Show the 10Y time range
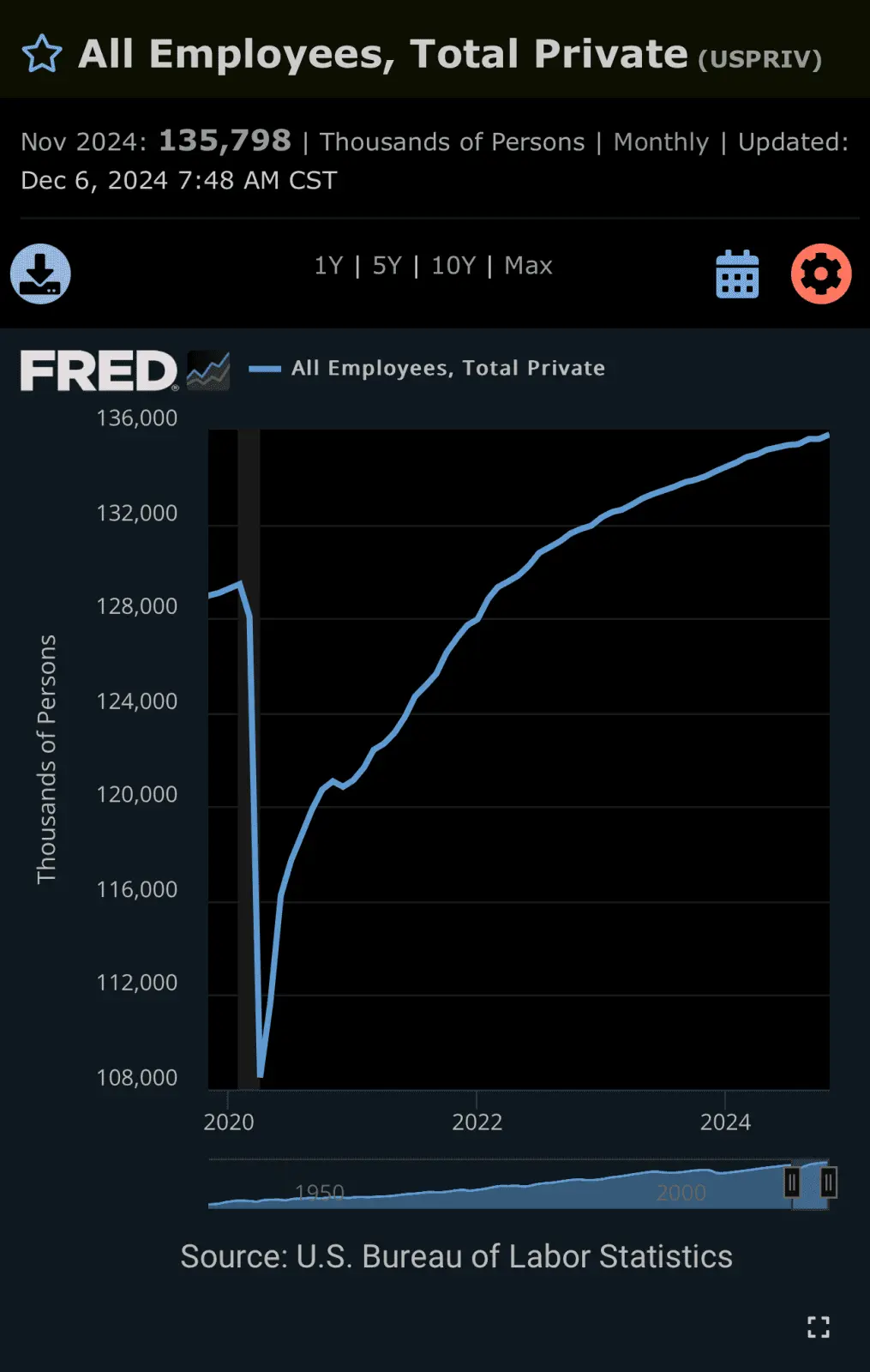870x1372 pixels. pos(453,266)
